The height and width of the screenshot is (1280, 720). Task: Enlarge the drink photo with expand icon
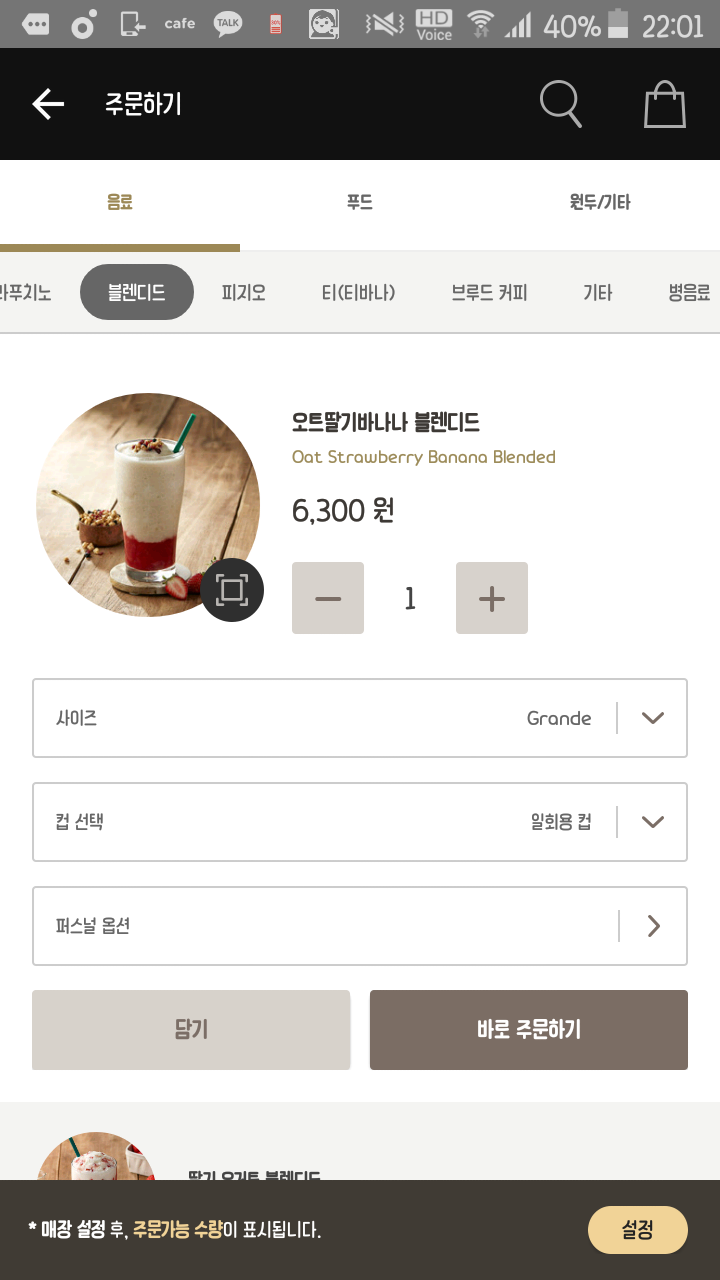pos(232,590)
